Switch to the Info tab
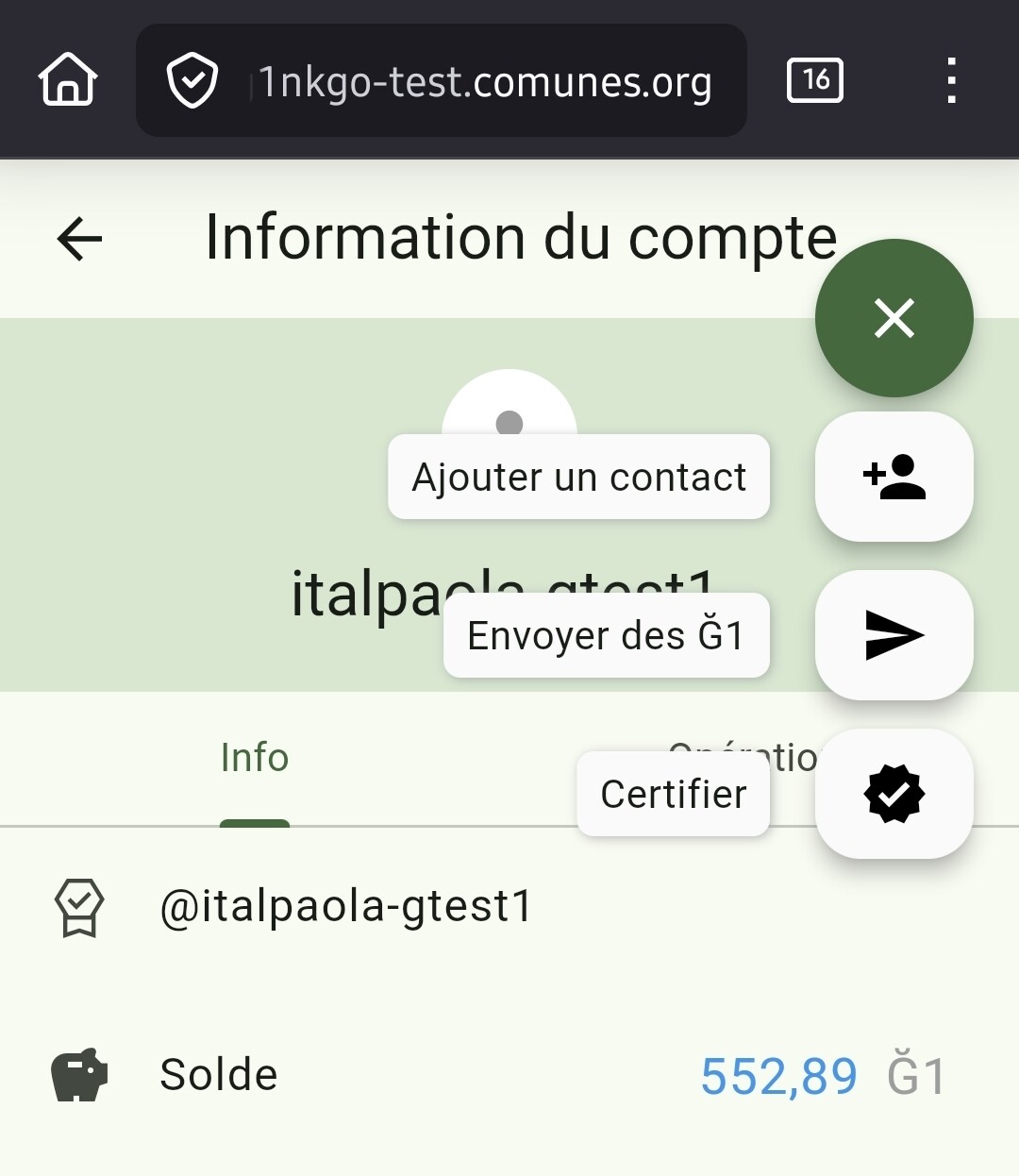Screen dimensions: 1019x1176 click(x=254, y=758)
